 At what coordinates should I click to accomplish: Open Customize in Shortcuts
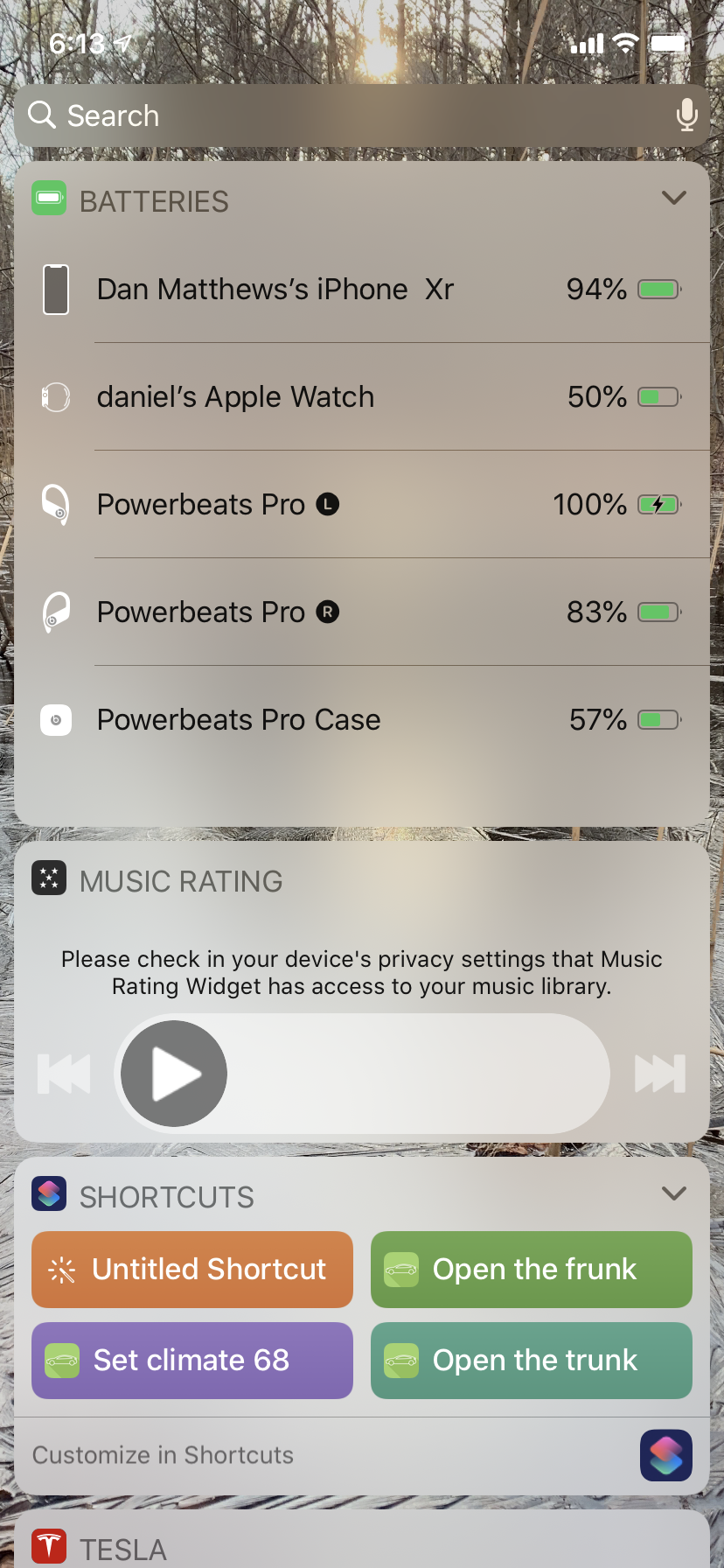coord(164,1455)
